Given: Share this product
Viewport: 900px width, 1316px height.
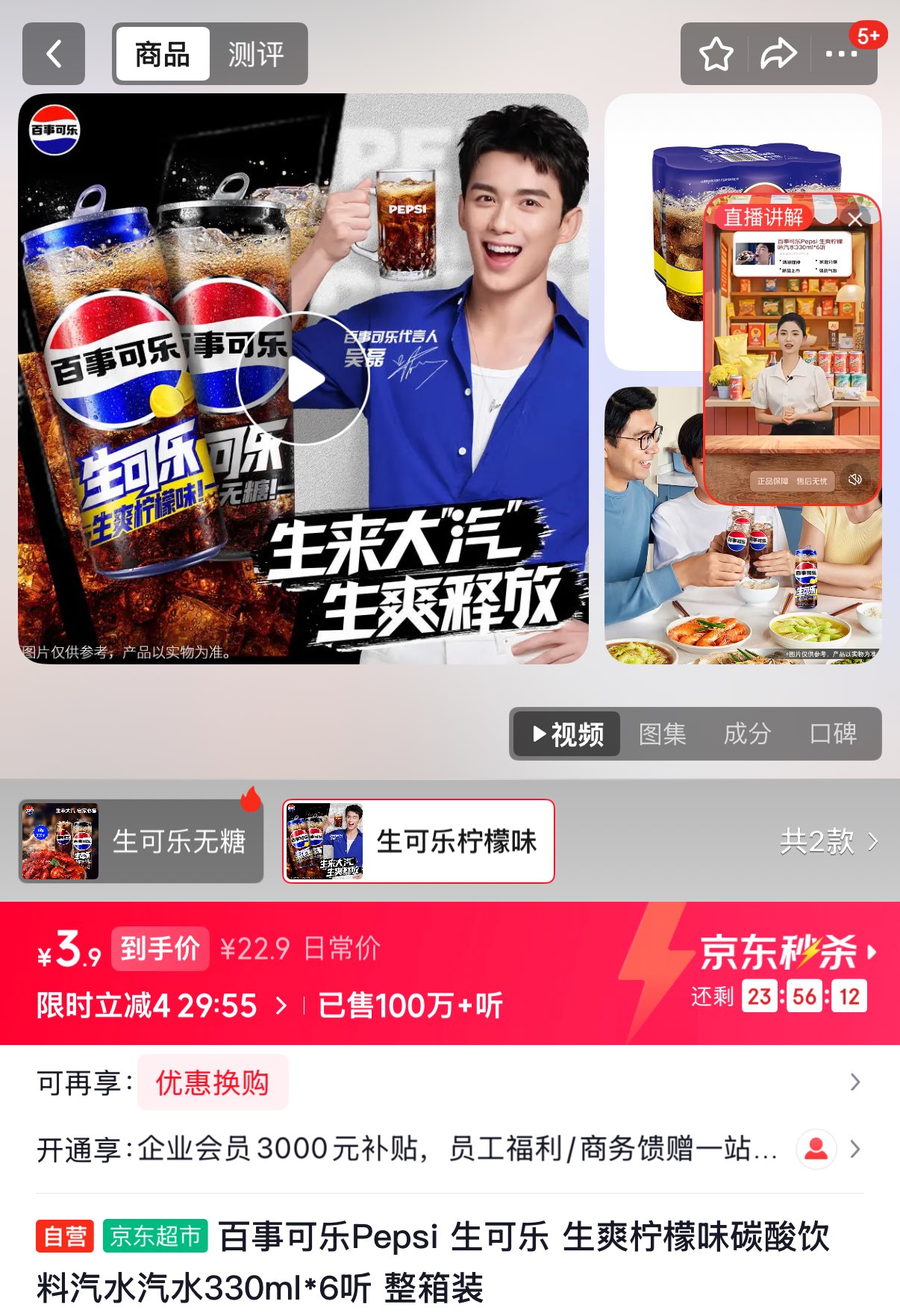Looking at the screenshot, I should [x=778, y=54].
